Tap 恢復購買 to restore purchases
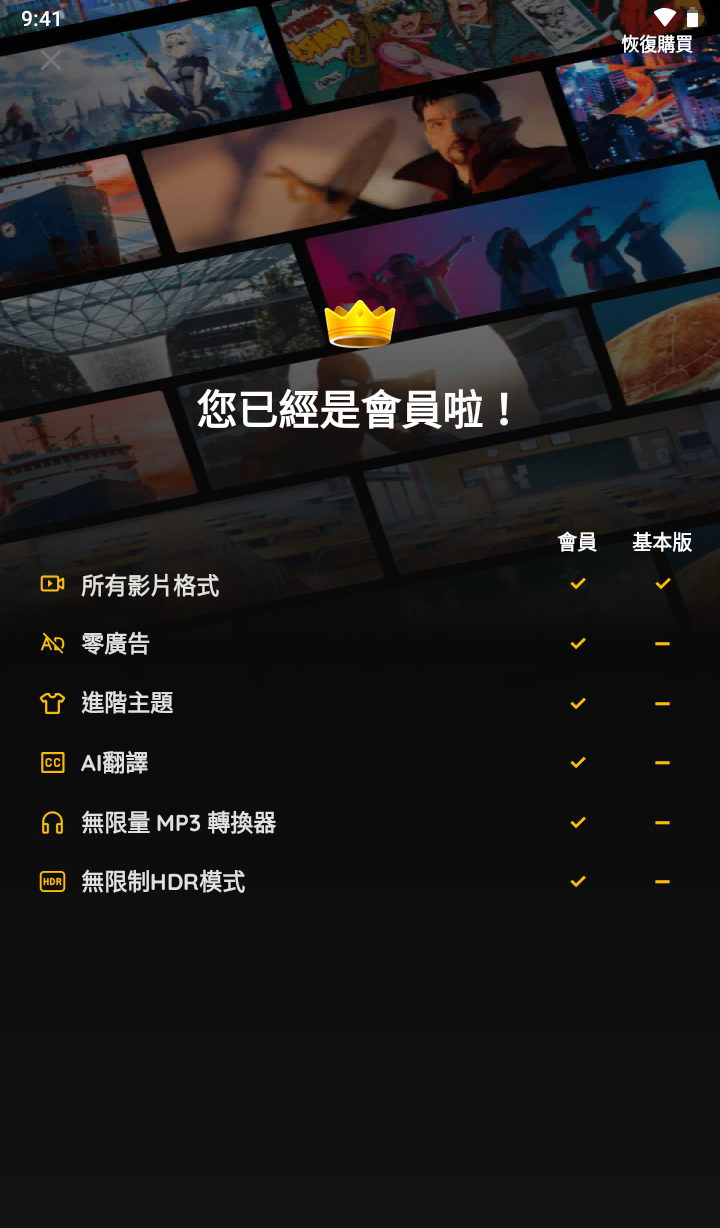Screen dimensions: 720x1228 [656, 45]
